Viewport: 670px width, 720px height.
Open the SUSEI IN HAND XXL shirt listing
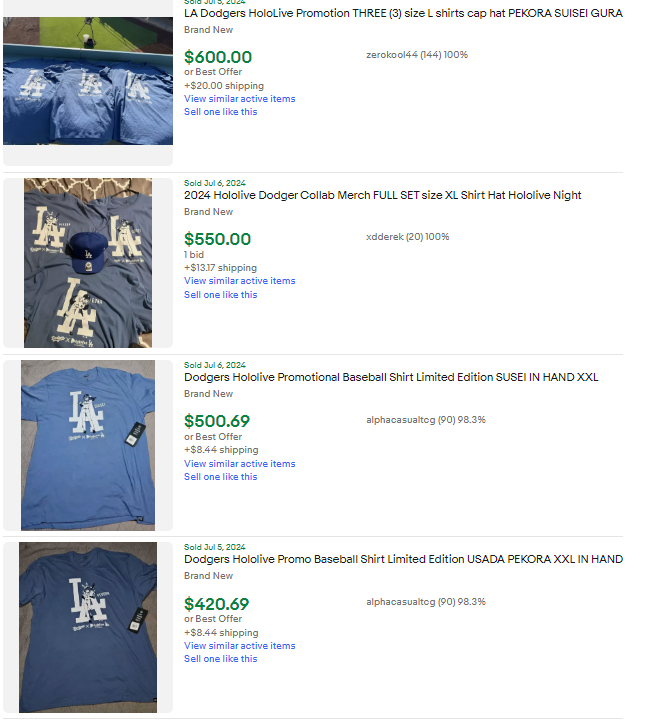(x=391, y=377)
